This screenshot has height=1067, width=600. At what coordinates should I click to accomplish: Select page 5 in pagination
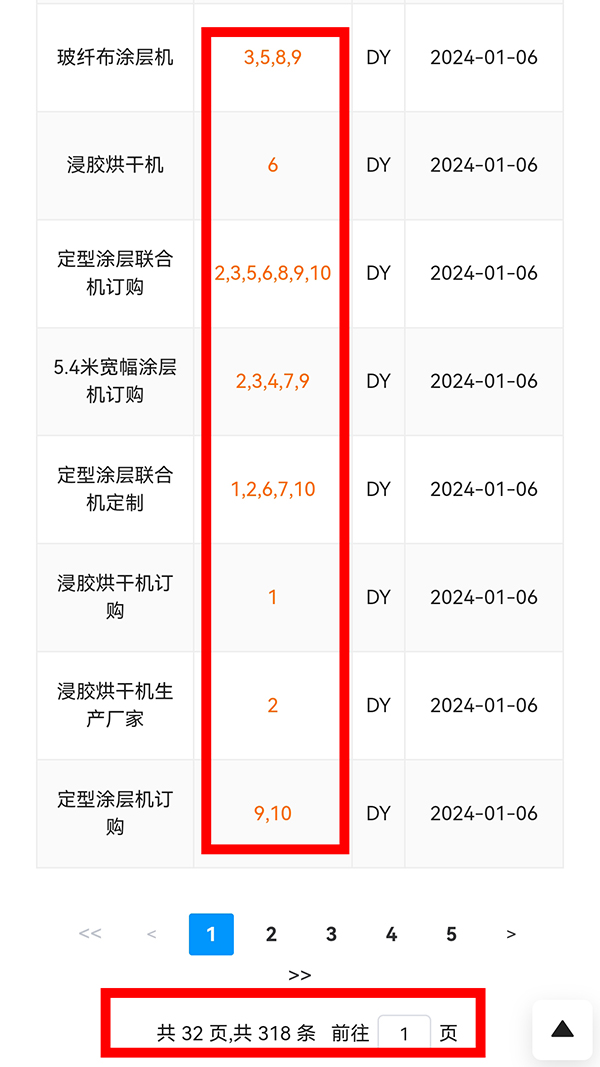pos(451,934)
